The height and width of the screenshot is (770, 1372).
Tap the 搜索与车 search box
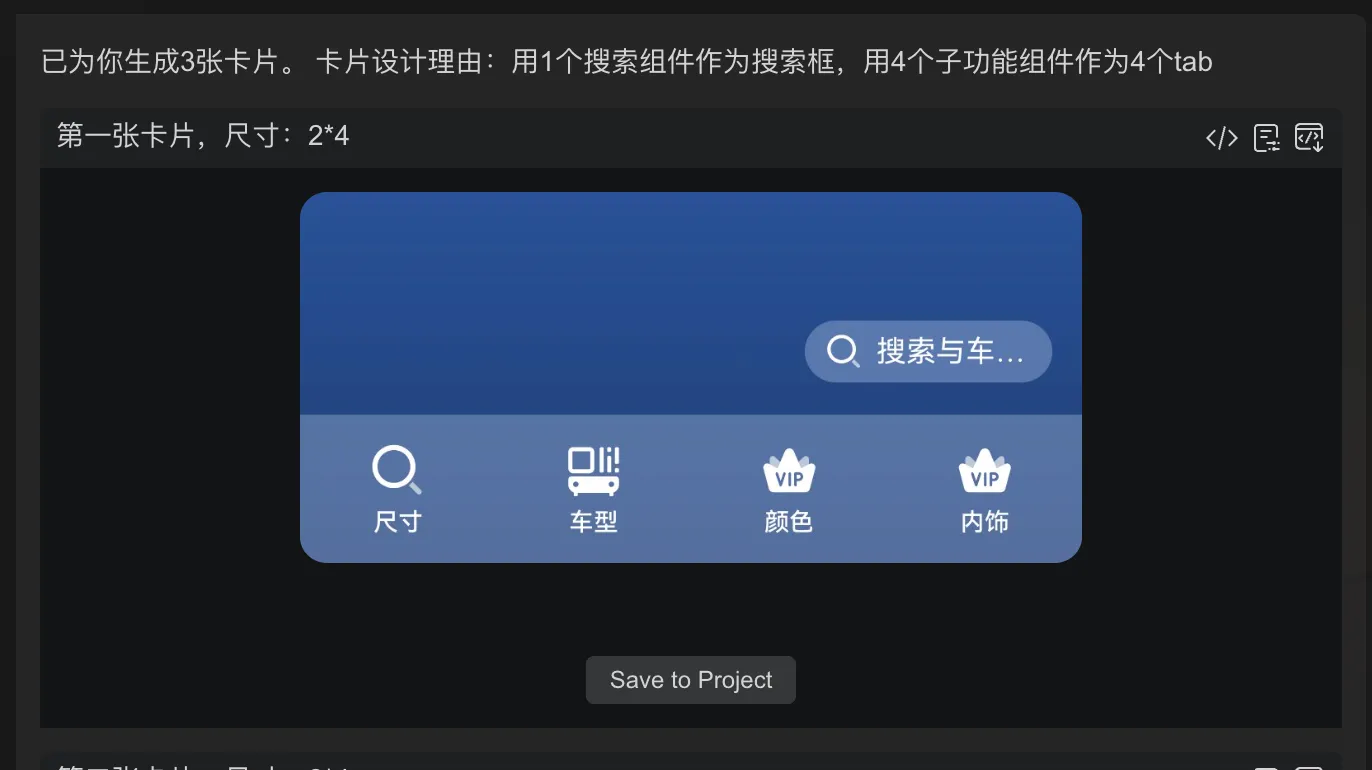pos(928,351)
